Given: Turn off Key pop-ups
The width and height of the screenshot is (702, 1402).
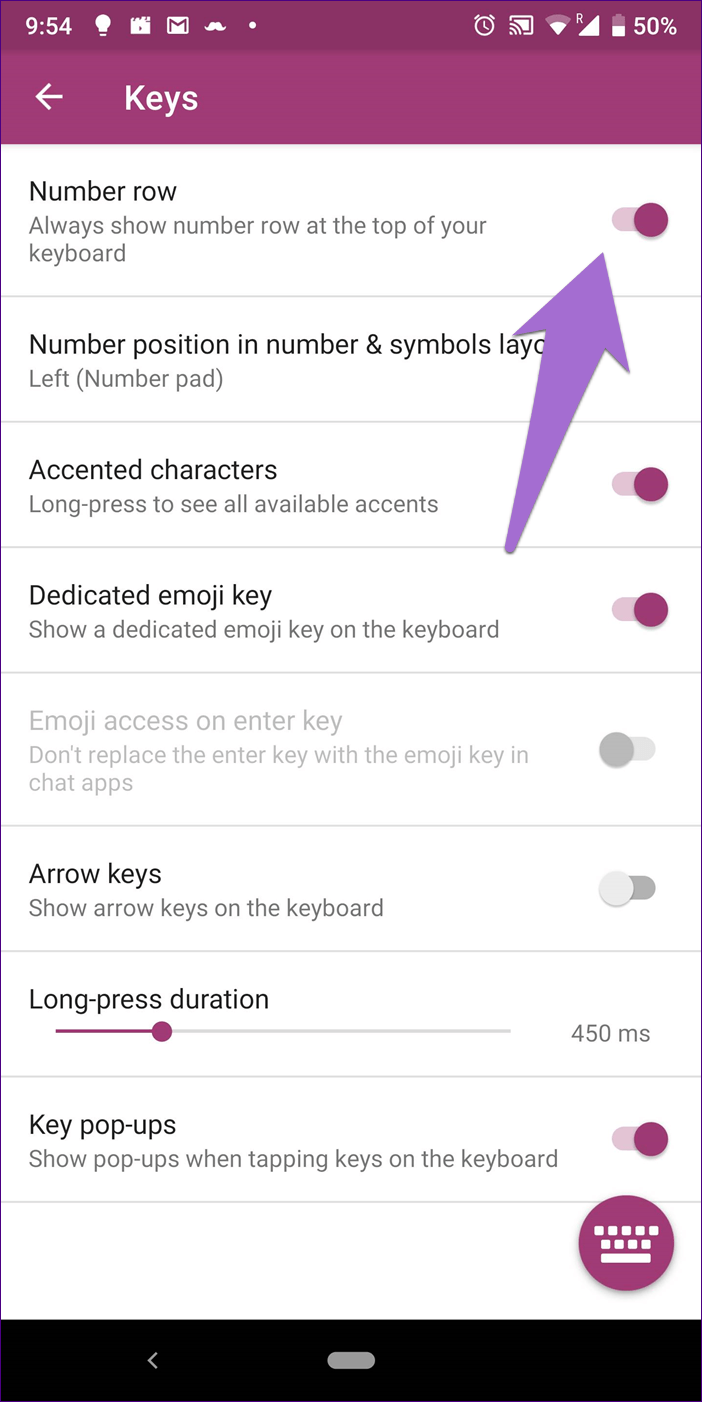Looking at the screenshot, I should click(640, 1138).
